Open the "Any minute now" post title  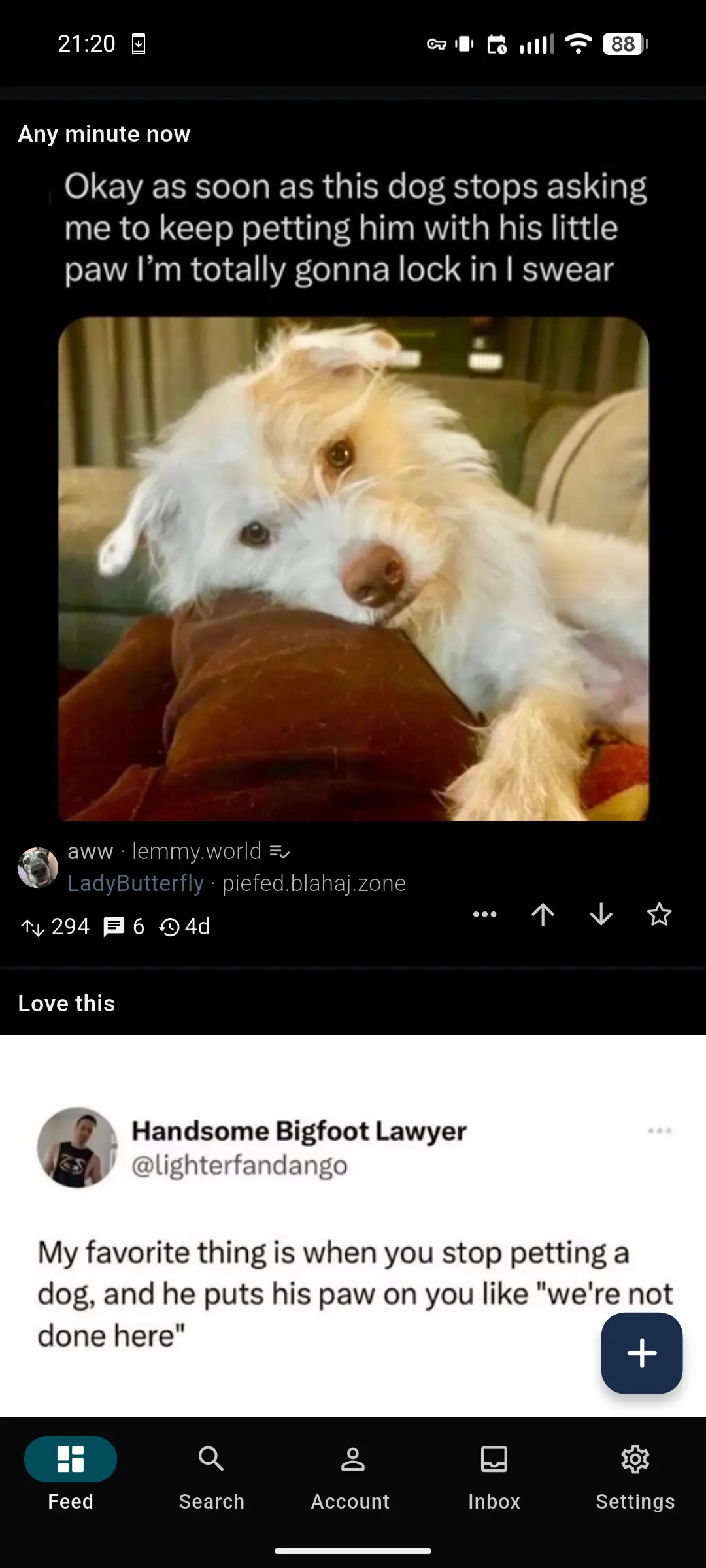coord(105,134)
